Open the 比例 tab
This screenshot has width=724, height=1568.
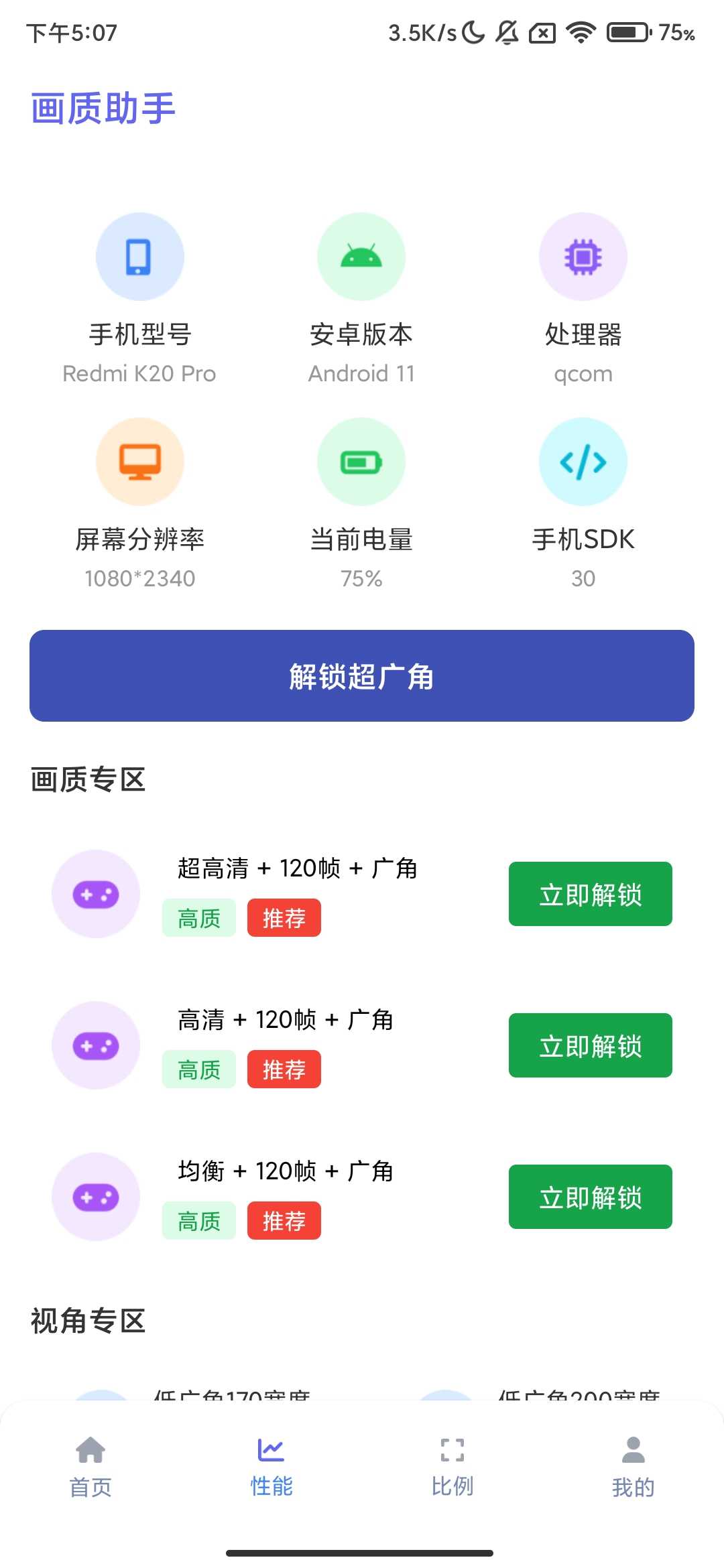click(x=452, y=1467)
